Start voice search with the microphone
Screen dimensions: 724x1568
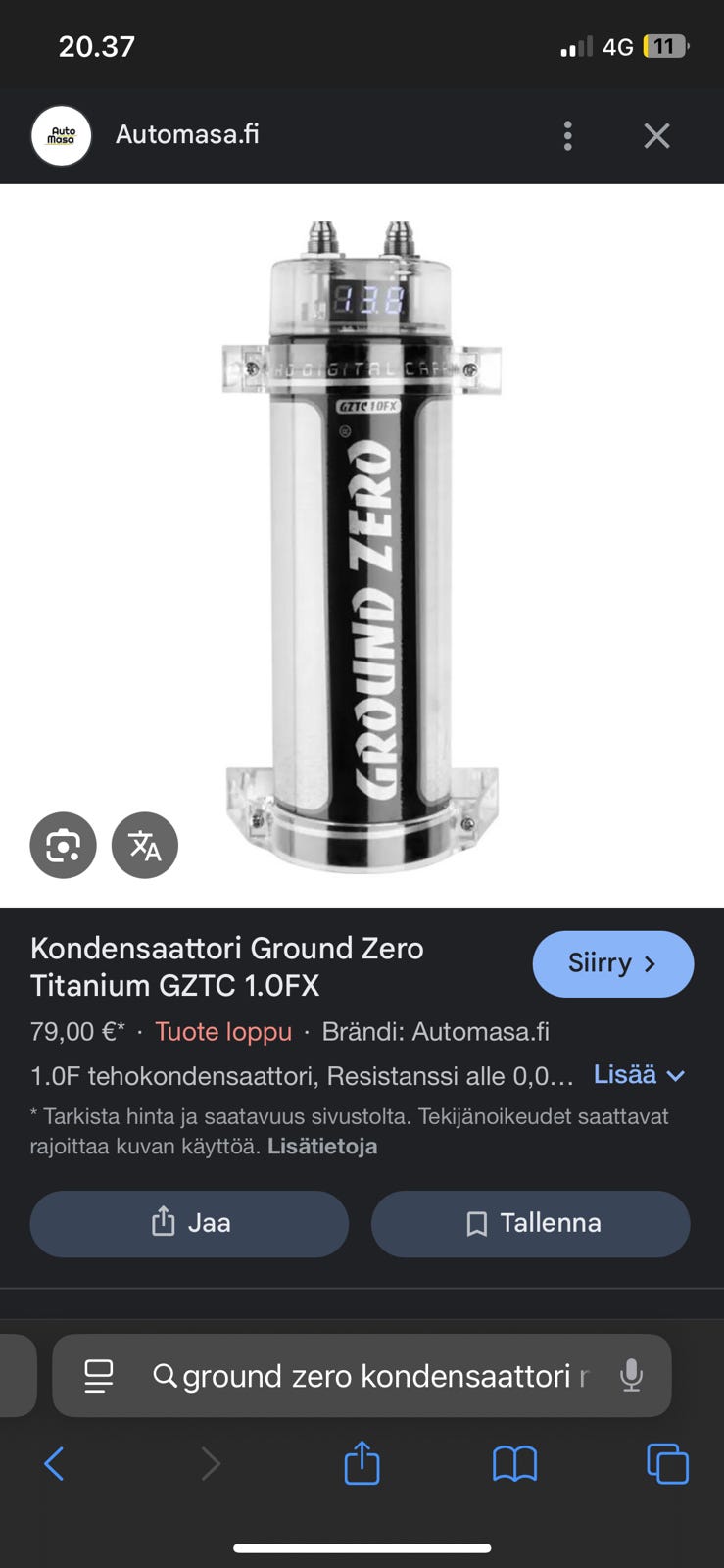click(632, 1376)
